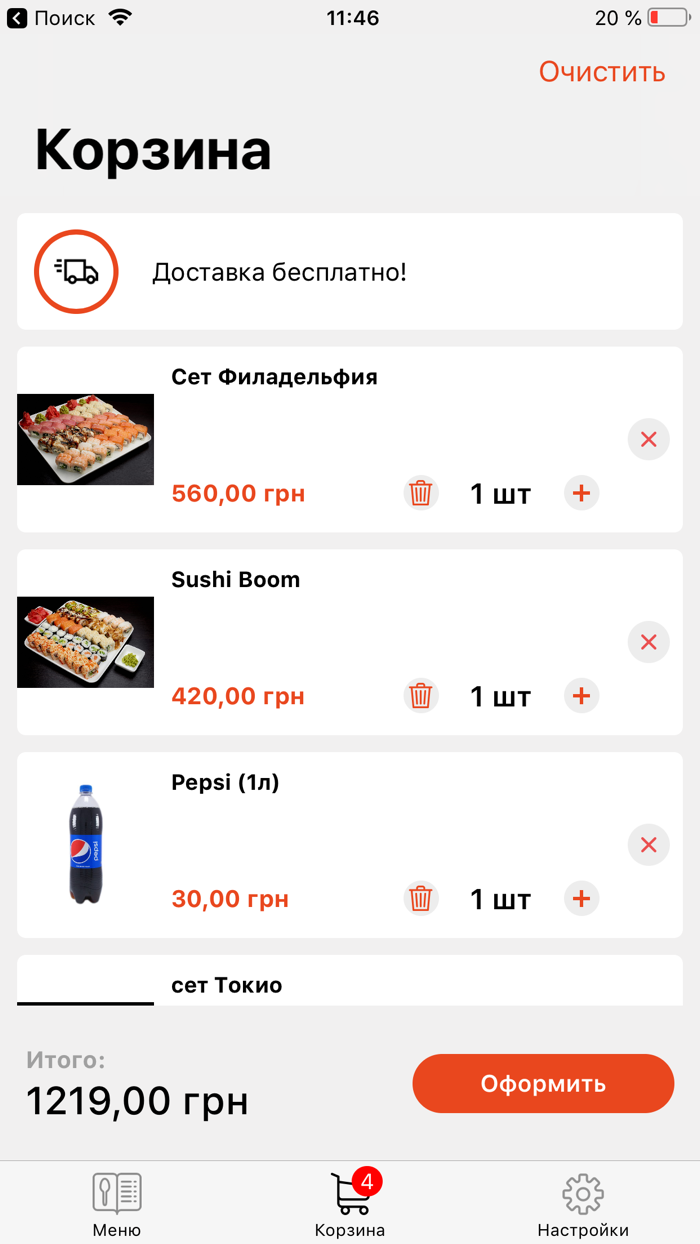The image size is (700, 1244).
Task: Select the Корзина tab
Action: point(350,1203)
